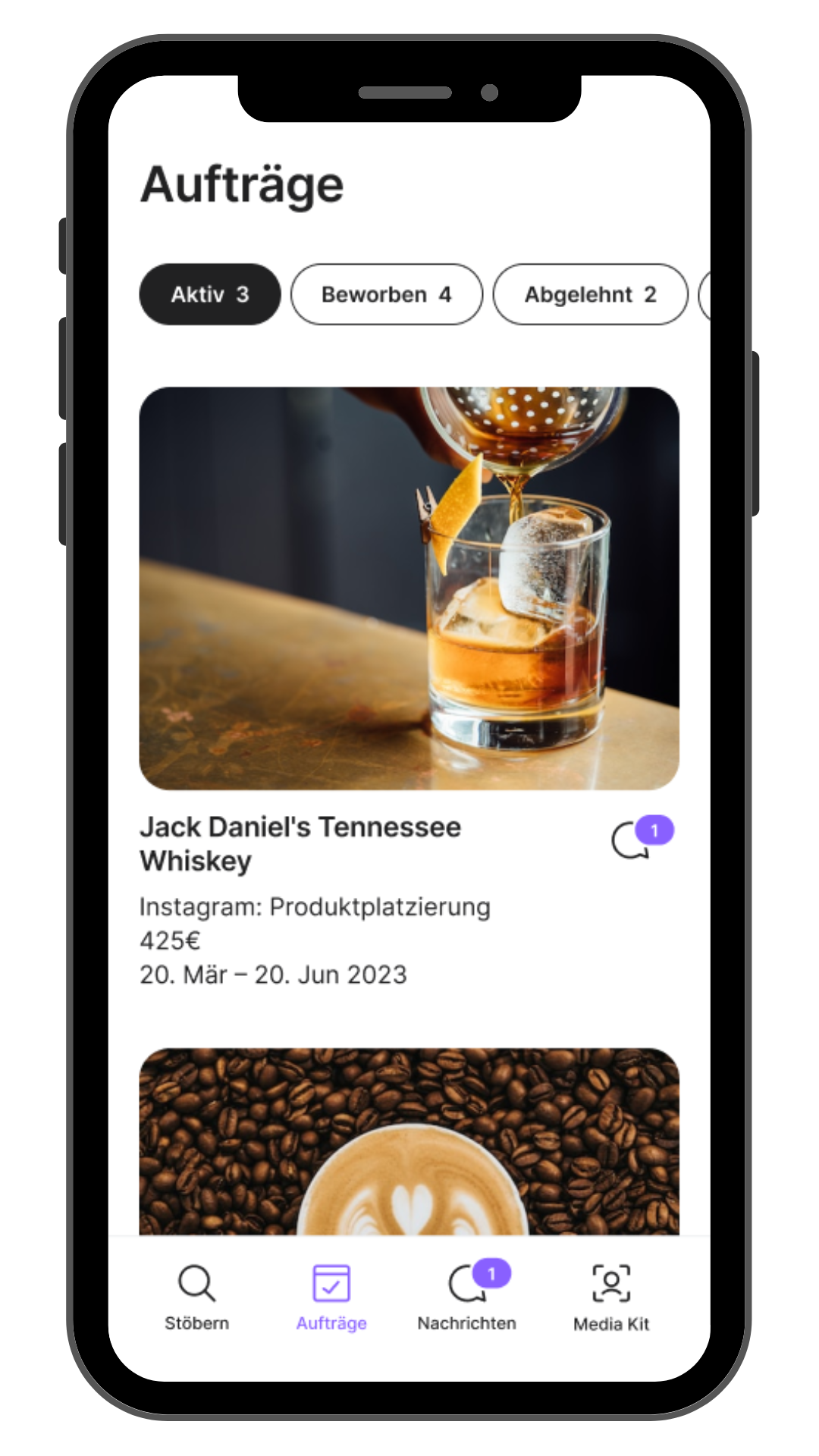Open the Nachrichten tab
The image size is (819, 1456).
tap(467, 1297)
